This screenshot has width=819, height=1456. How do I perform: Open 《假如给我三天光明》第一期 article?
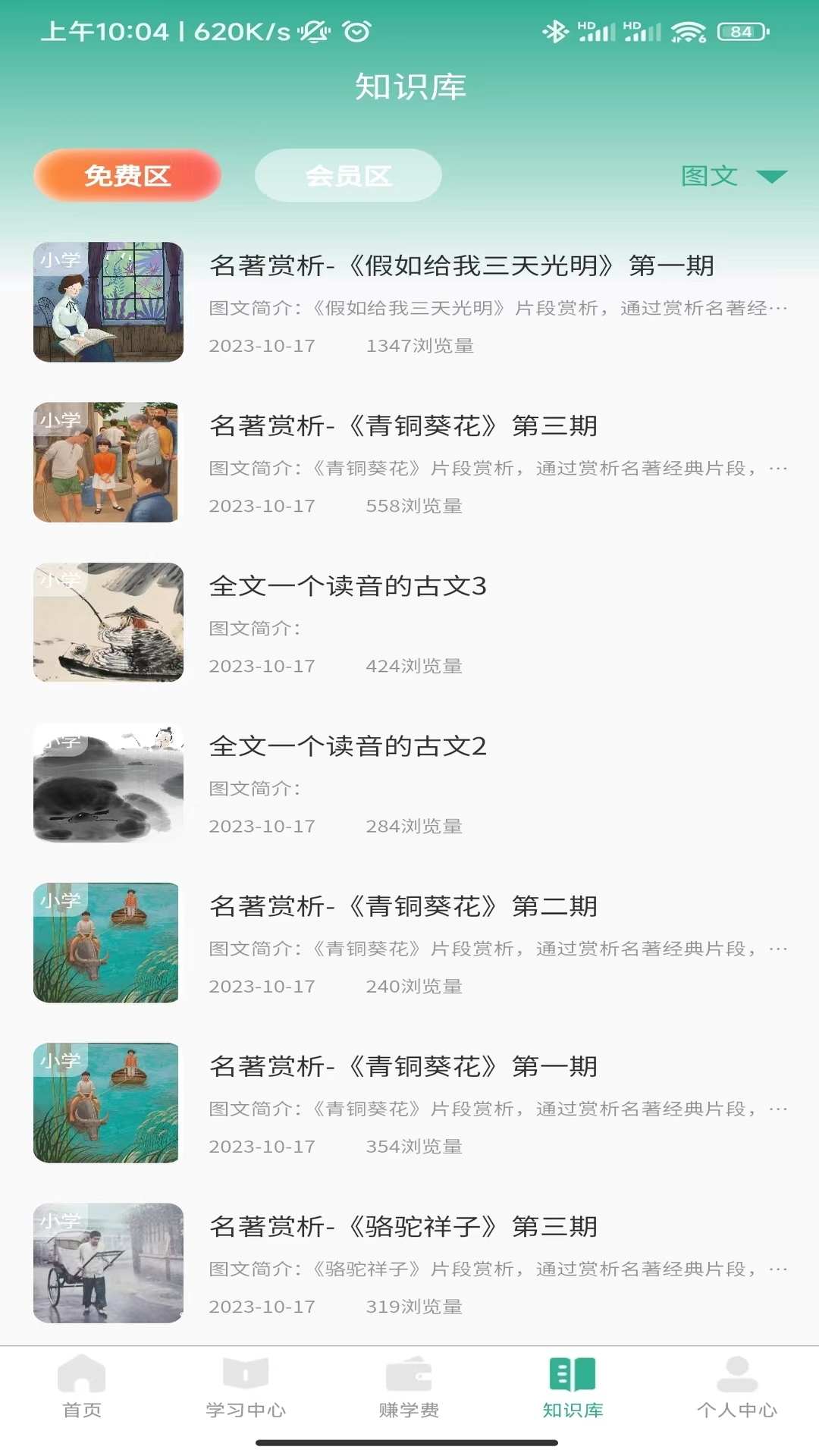coord(461,266)
